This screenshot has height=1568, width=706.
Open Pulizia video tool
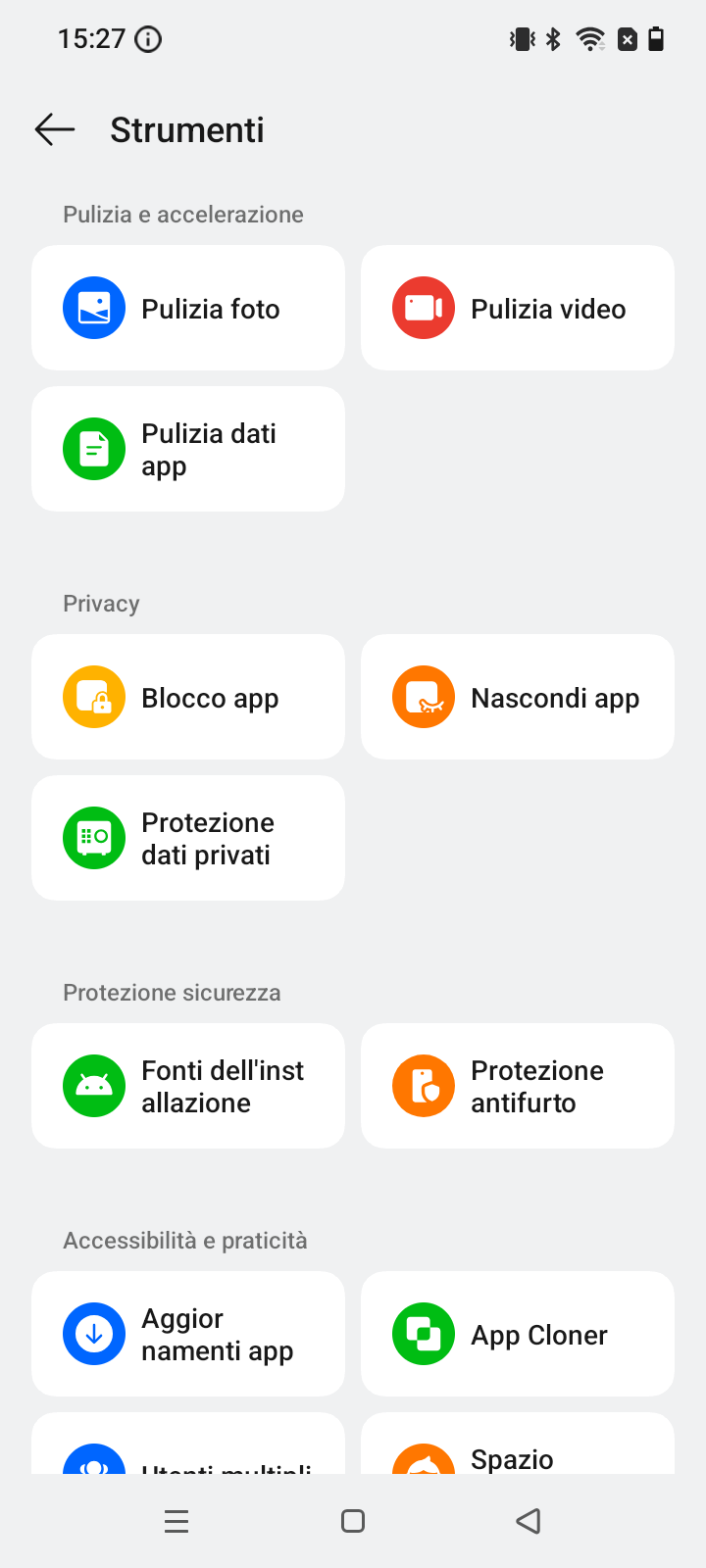(x=518, y=308)
